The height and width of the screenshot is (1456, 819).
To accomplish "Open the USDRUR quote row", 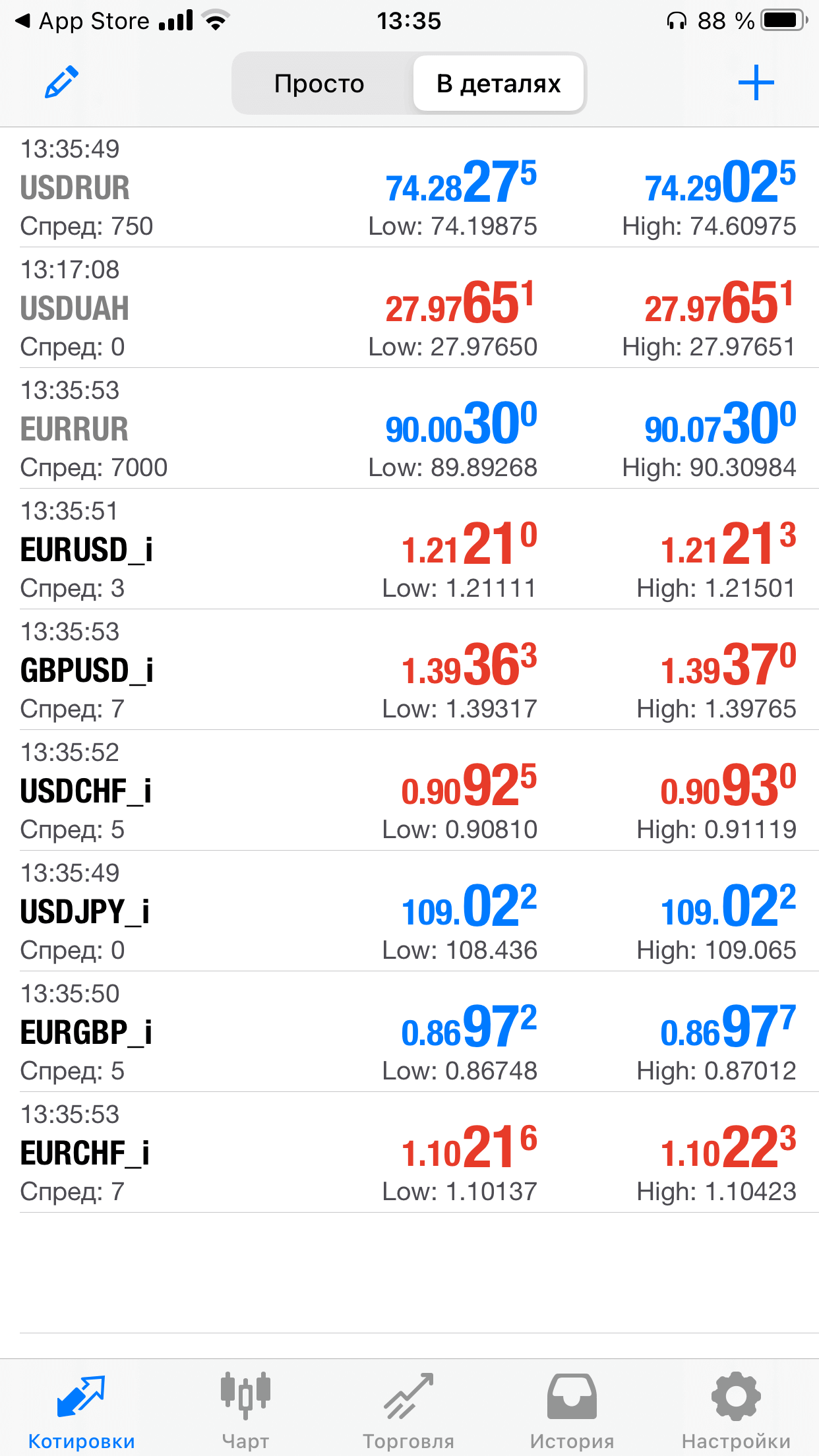I will [x=409, y=187].
